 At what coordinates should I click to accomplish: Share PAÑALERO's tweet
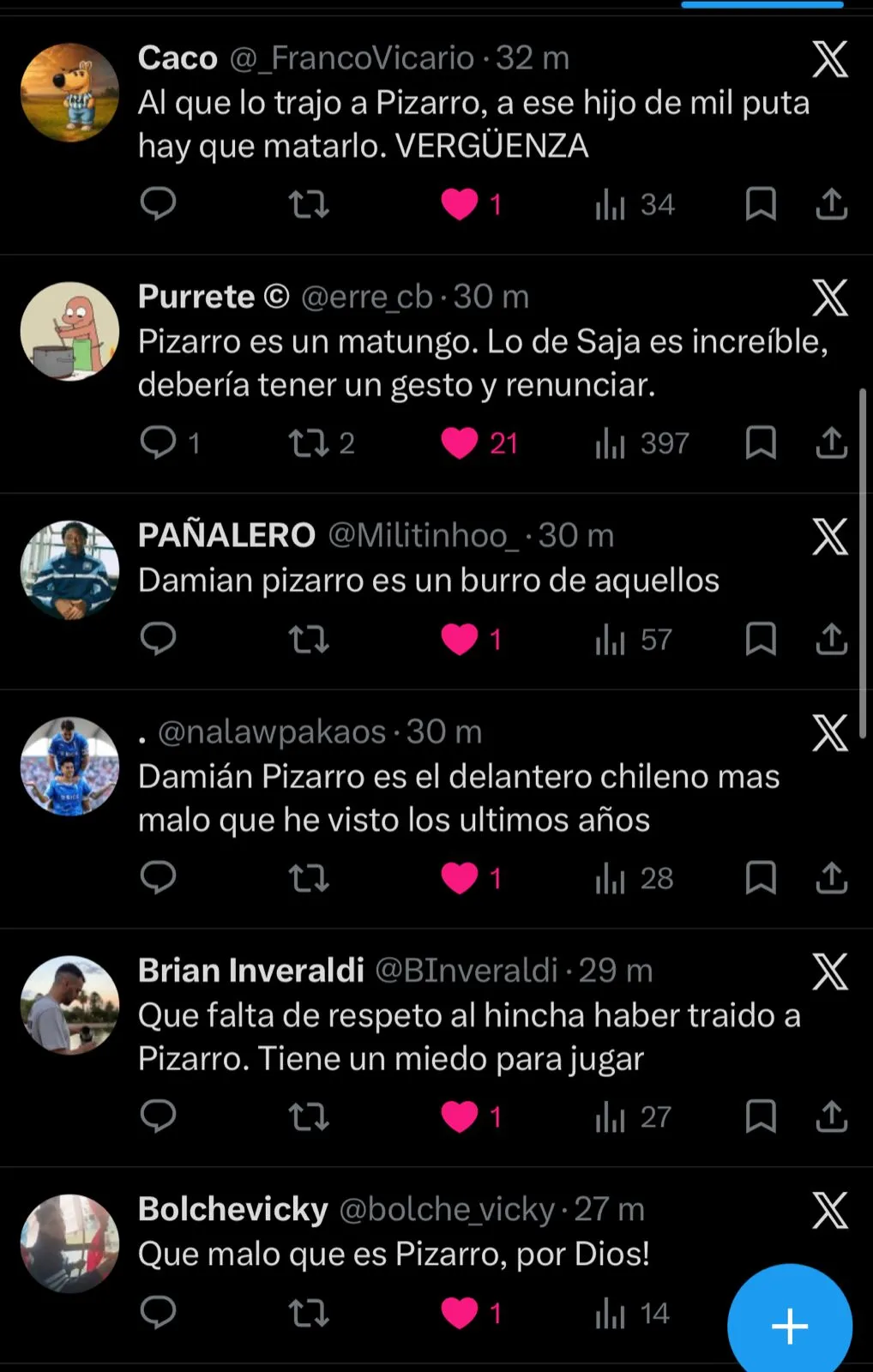click(831, 640)
